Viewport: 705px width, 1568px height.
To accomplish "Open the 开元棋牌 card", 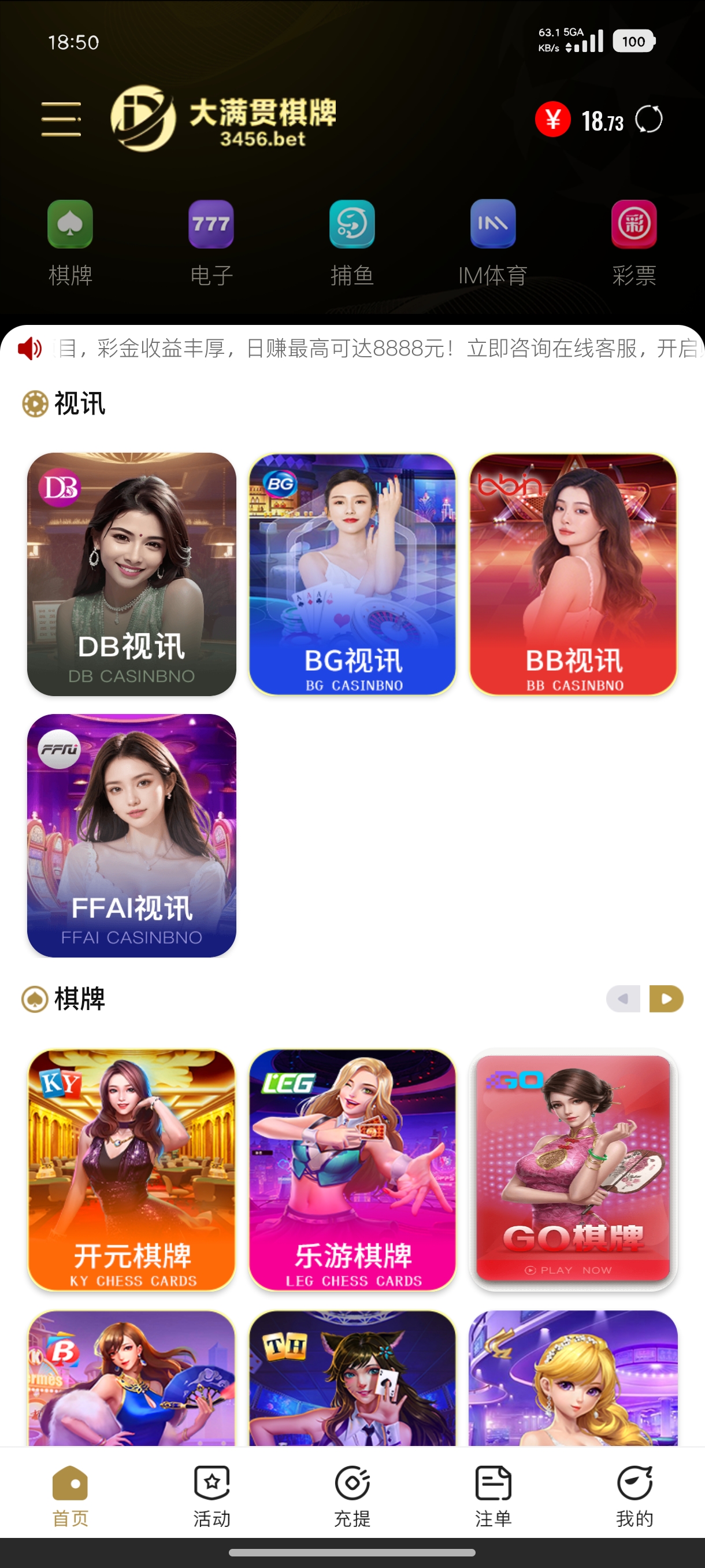I will click(131, 1169).
